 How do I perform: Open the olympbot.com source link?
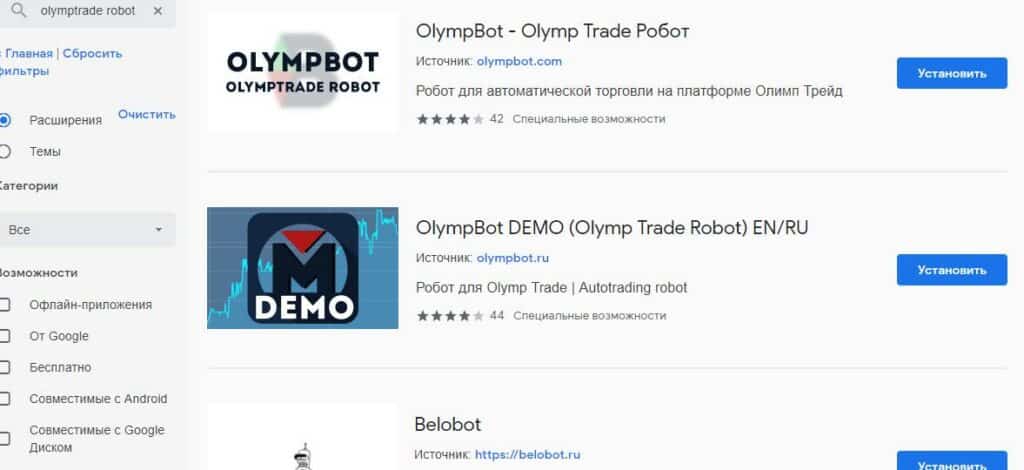point(512,62)
